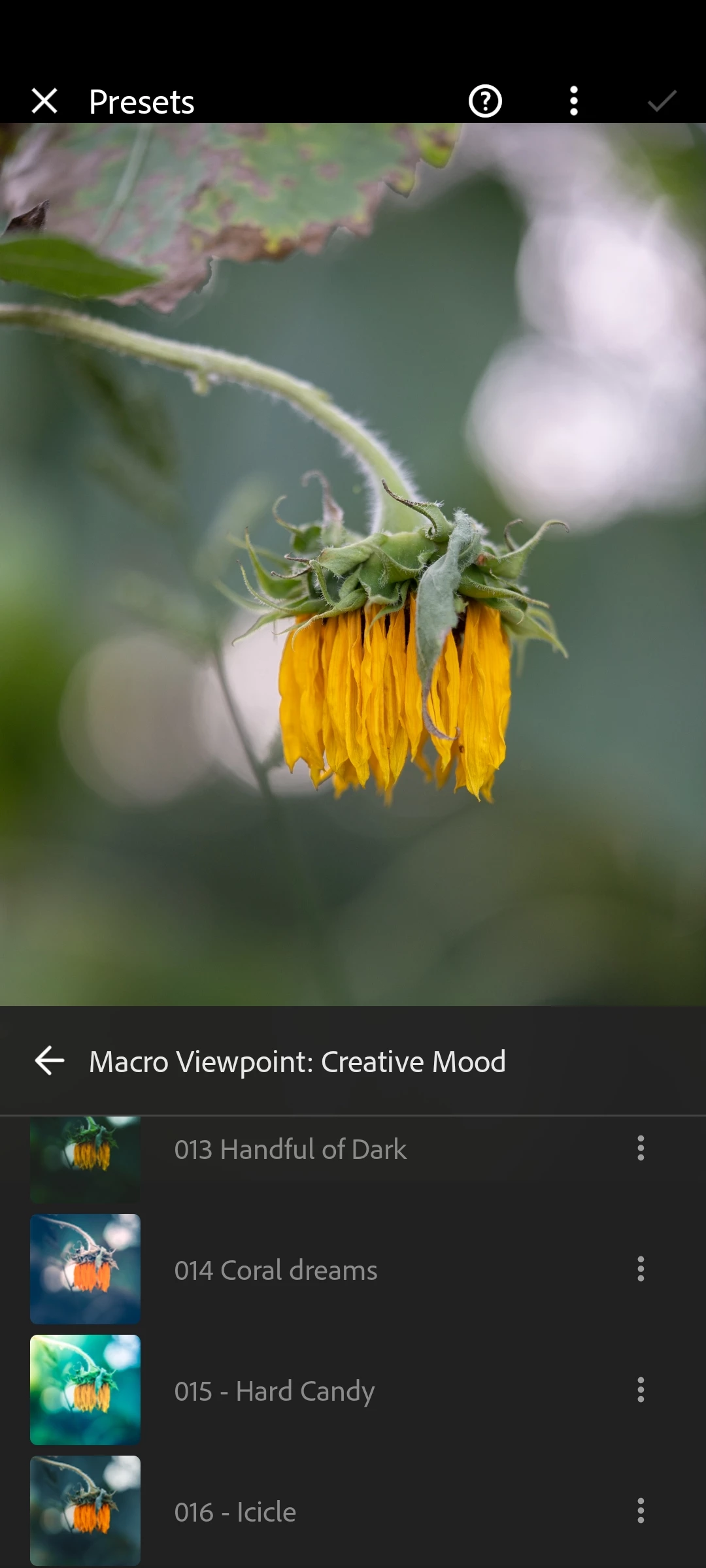Open the top bar overflow menu
This screenshot has width=706, height=1568.
coord(573,101)
